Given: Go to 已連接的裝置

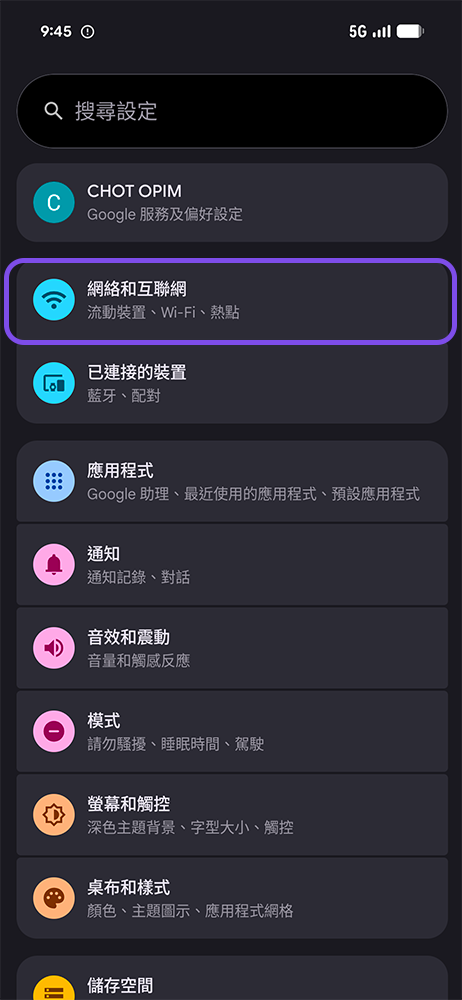Looking at the screenshot, I should [x=232, y=383].
